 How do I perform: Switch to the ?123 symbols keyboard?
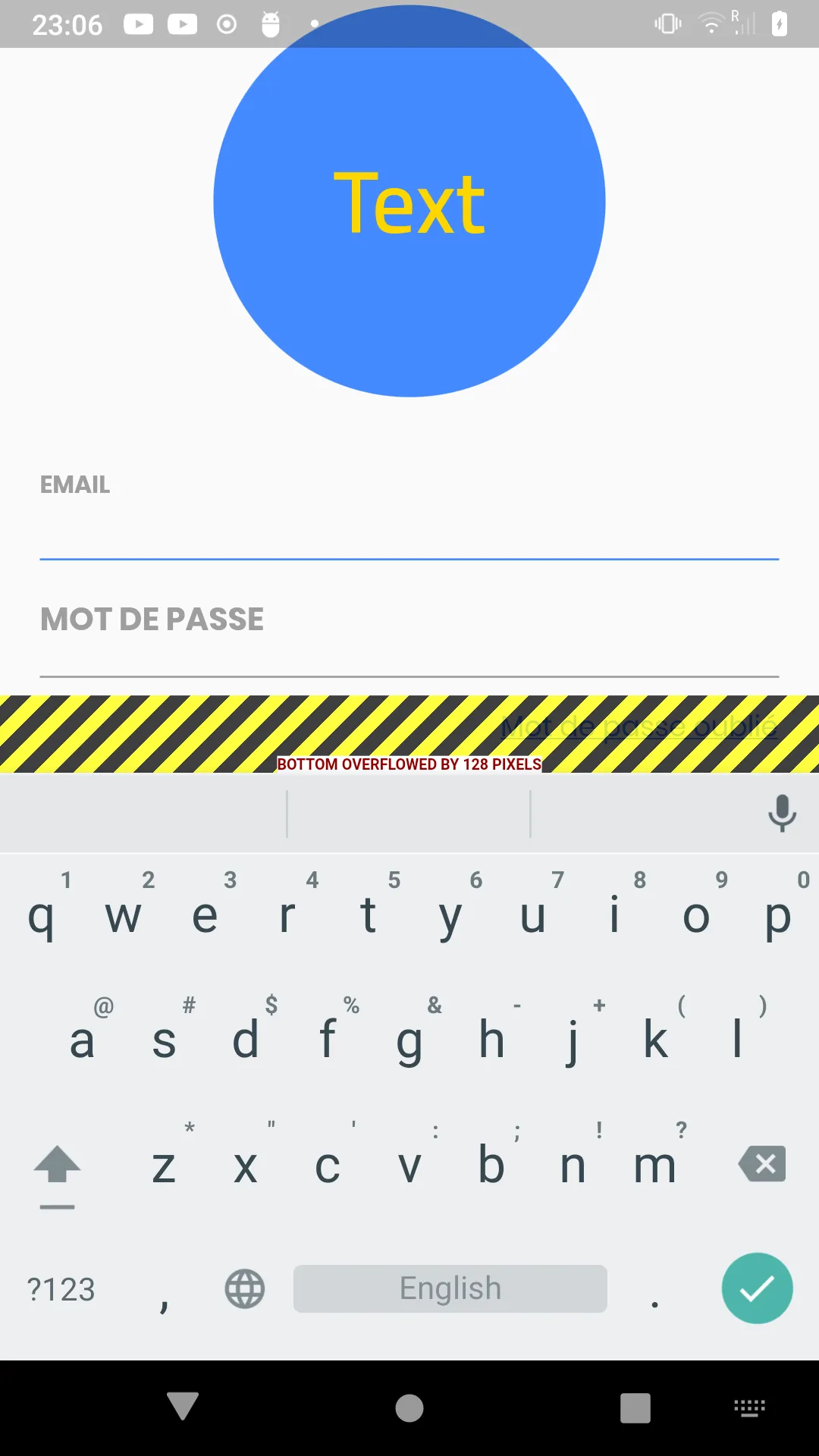point(61,1289)
